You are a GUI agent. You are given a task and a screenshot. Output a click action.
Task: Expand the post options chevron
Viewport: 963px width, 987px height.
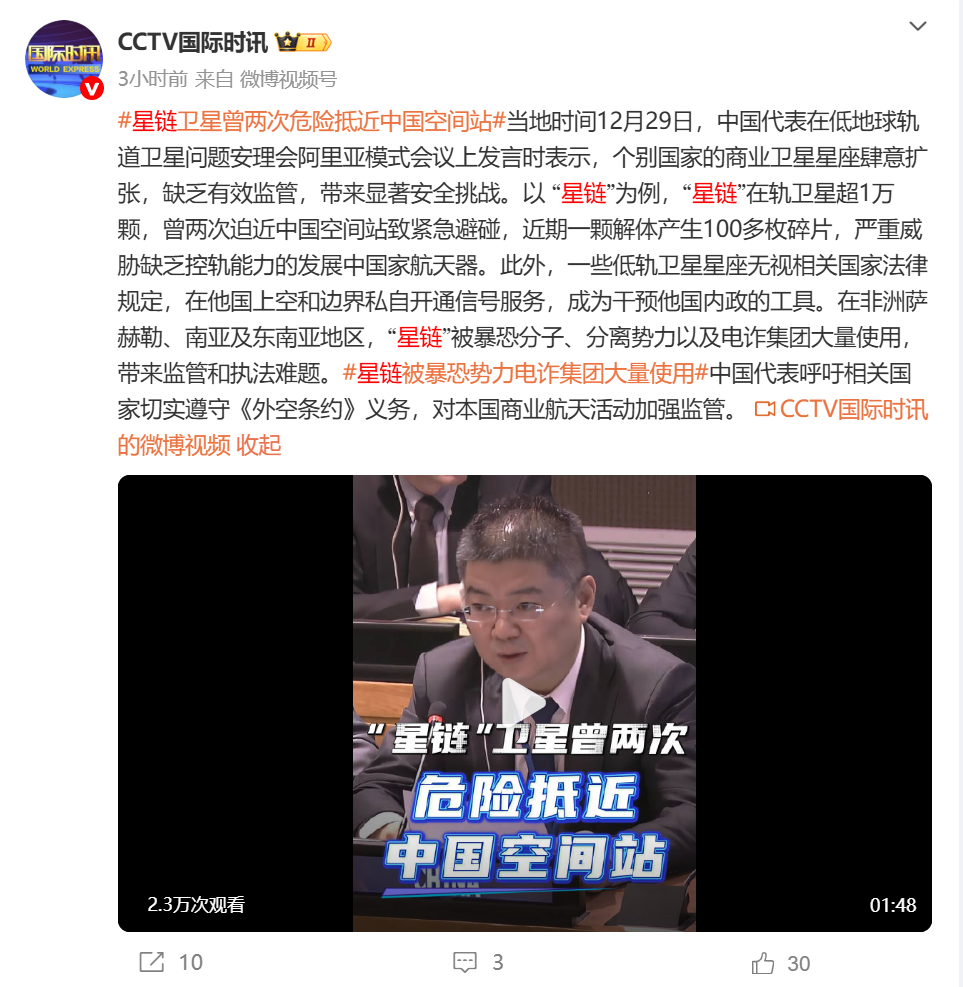[x=916, y=27]
